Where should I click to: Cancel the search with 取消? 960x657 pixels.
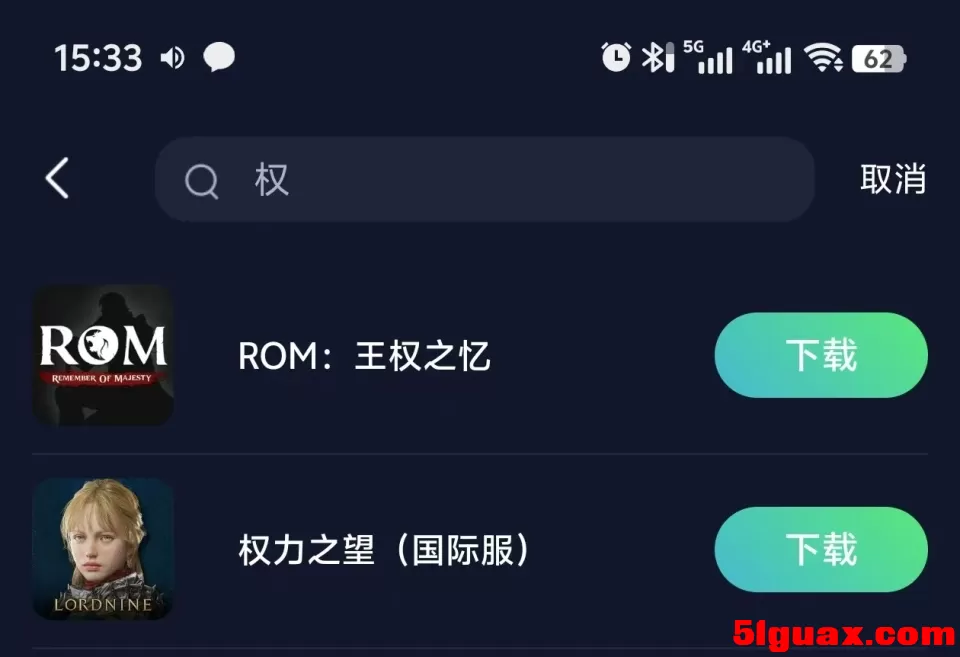point(892,180)
